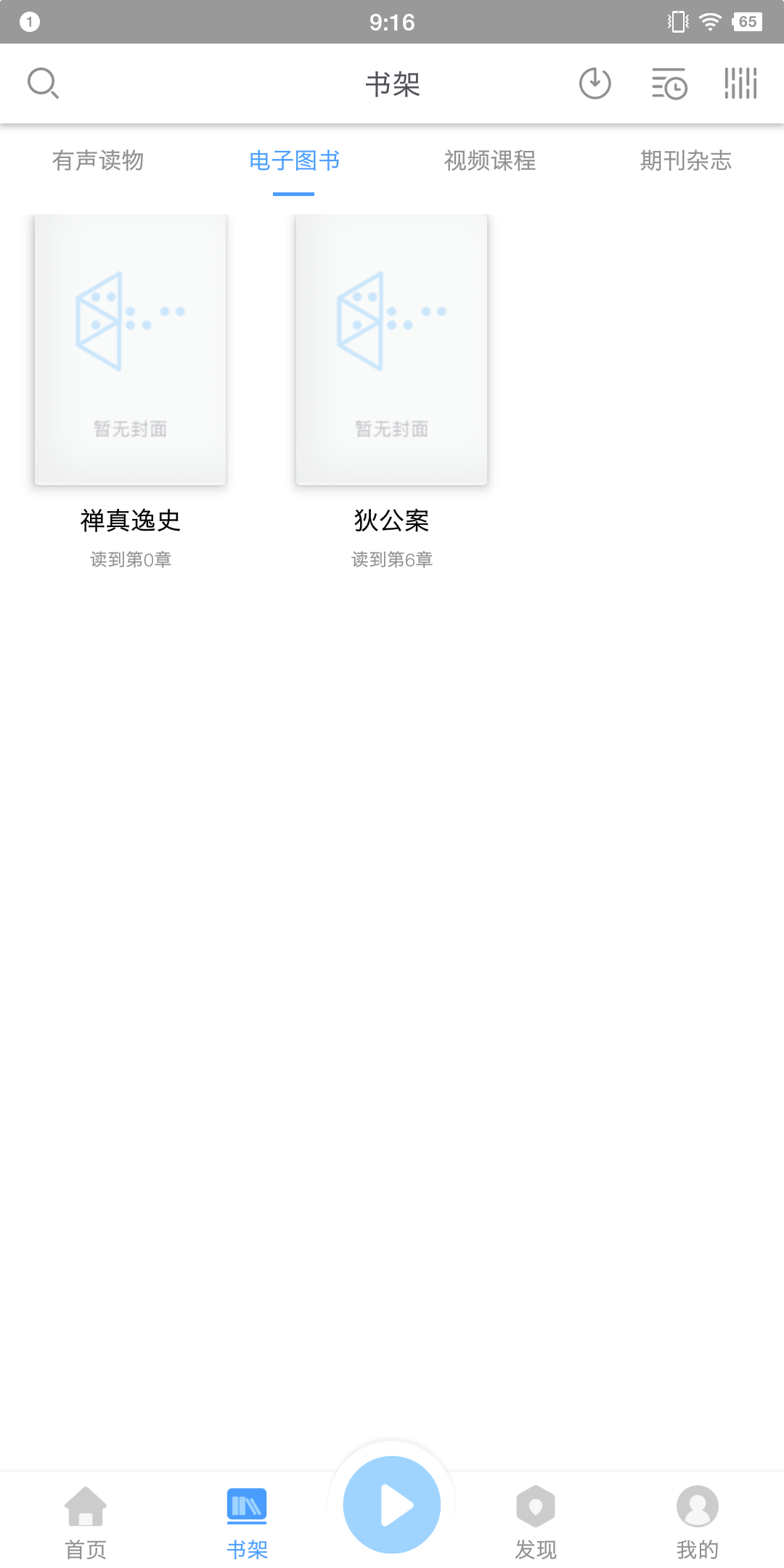This screenshot has width=784, height=1568.
Task: Switch to the 有声读物 audiobooks tab
Action: [x=99, y=161]
